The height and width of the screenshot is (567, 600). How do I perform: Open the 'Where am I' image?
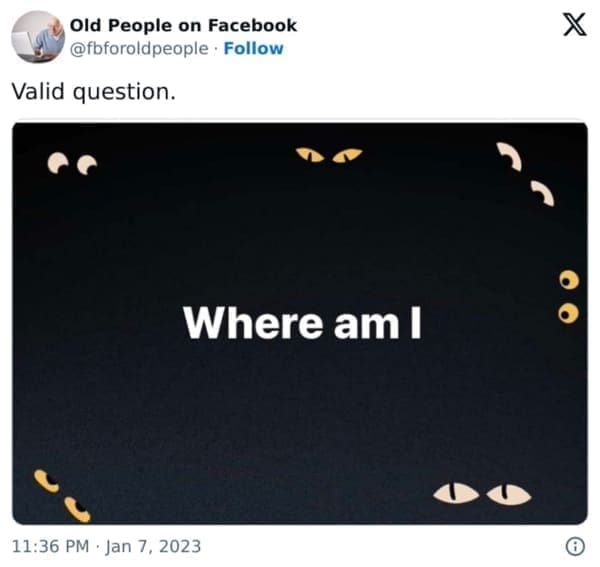[x=300, y=322]
